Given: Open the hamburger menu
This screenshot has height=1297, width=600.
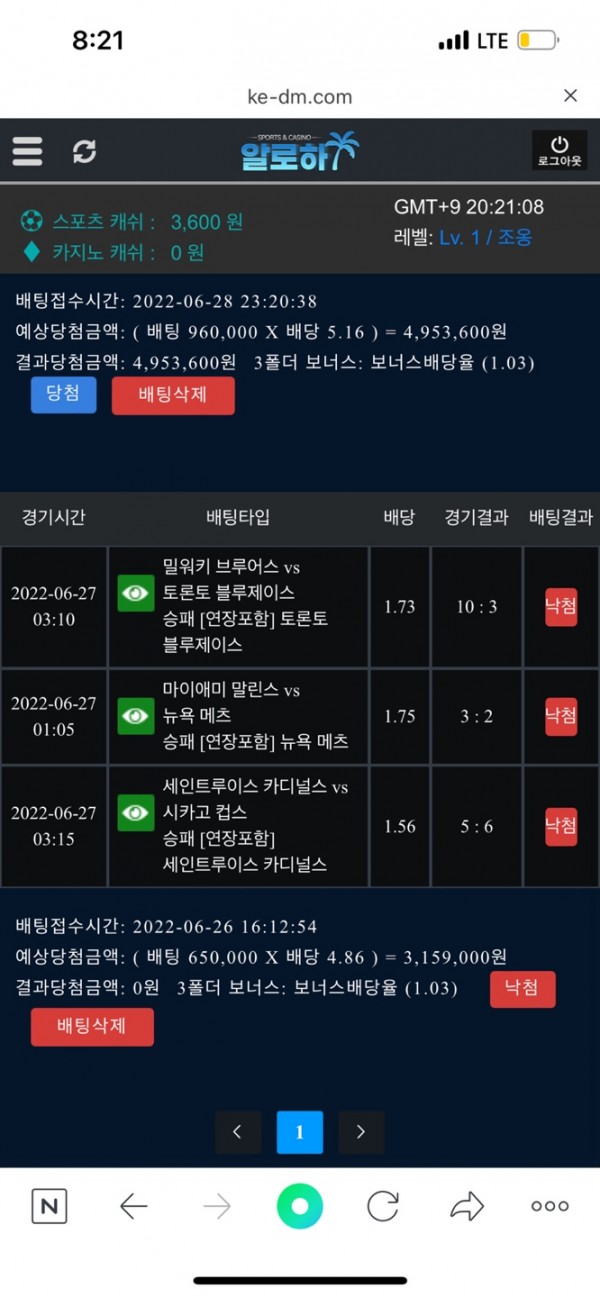Looking at the screenshot, I should click(x=27, y=151).
